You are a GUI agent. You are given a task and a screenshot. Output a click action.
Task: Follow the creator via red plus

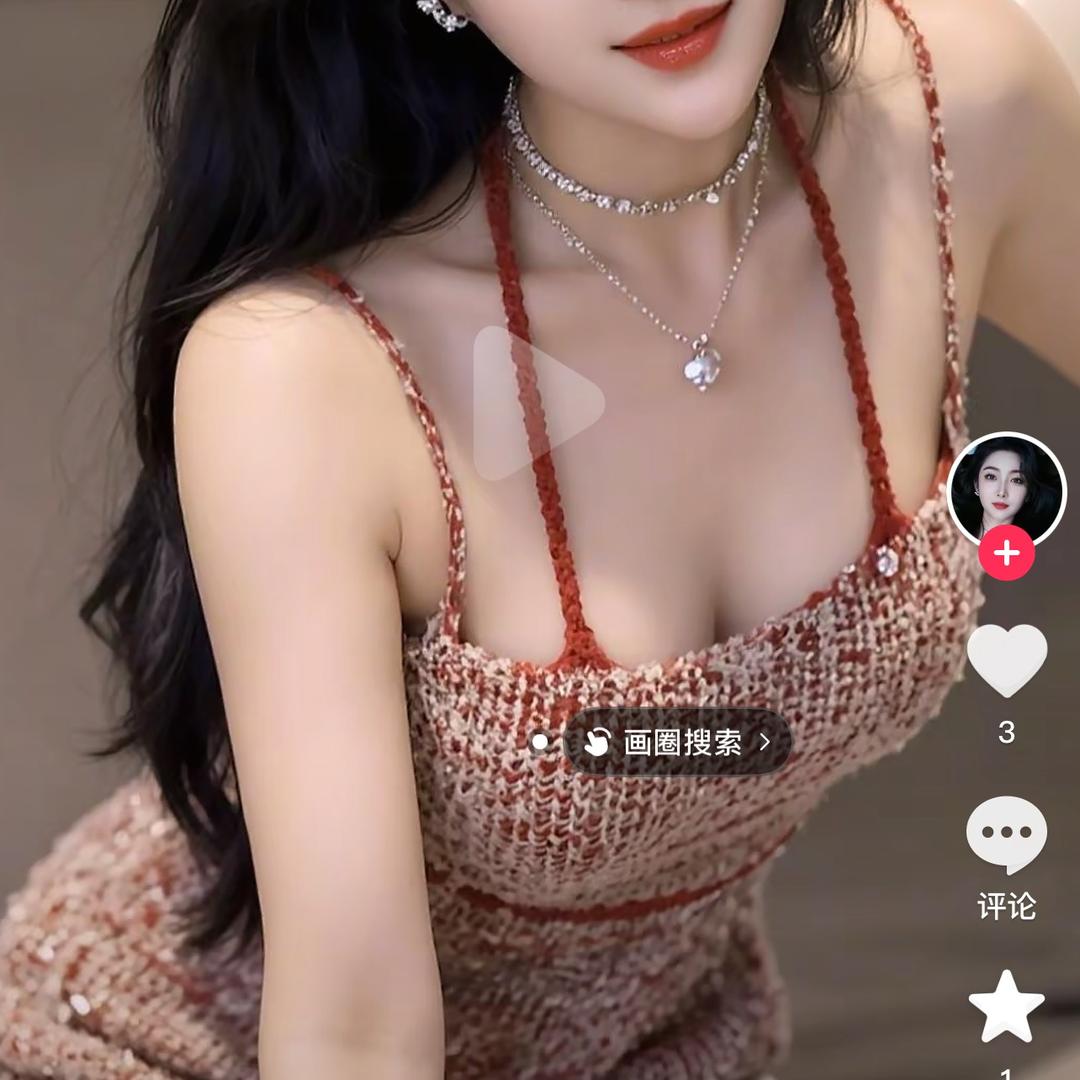(x=1006, y=553)
